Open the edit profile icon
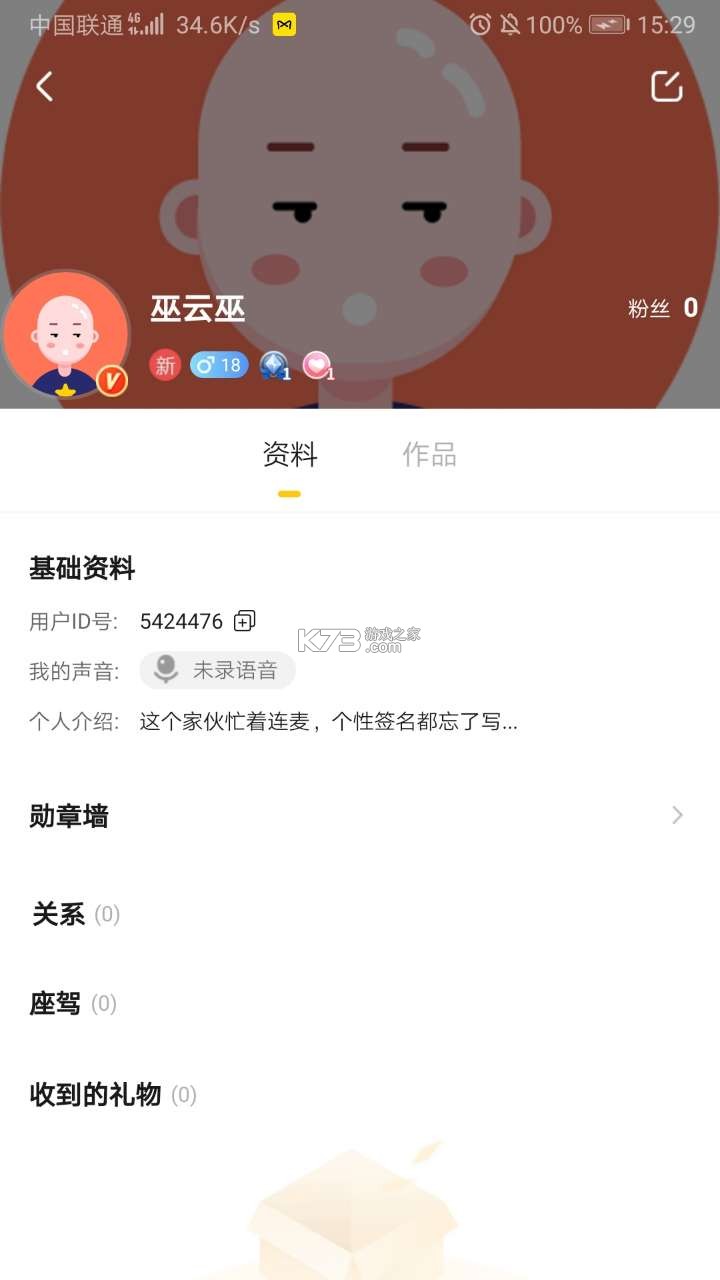This screenshot has height=1280, width=720. (x=666, y=87)
